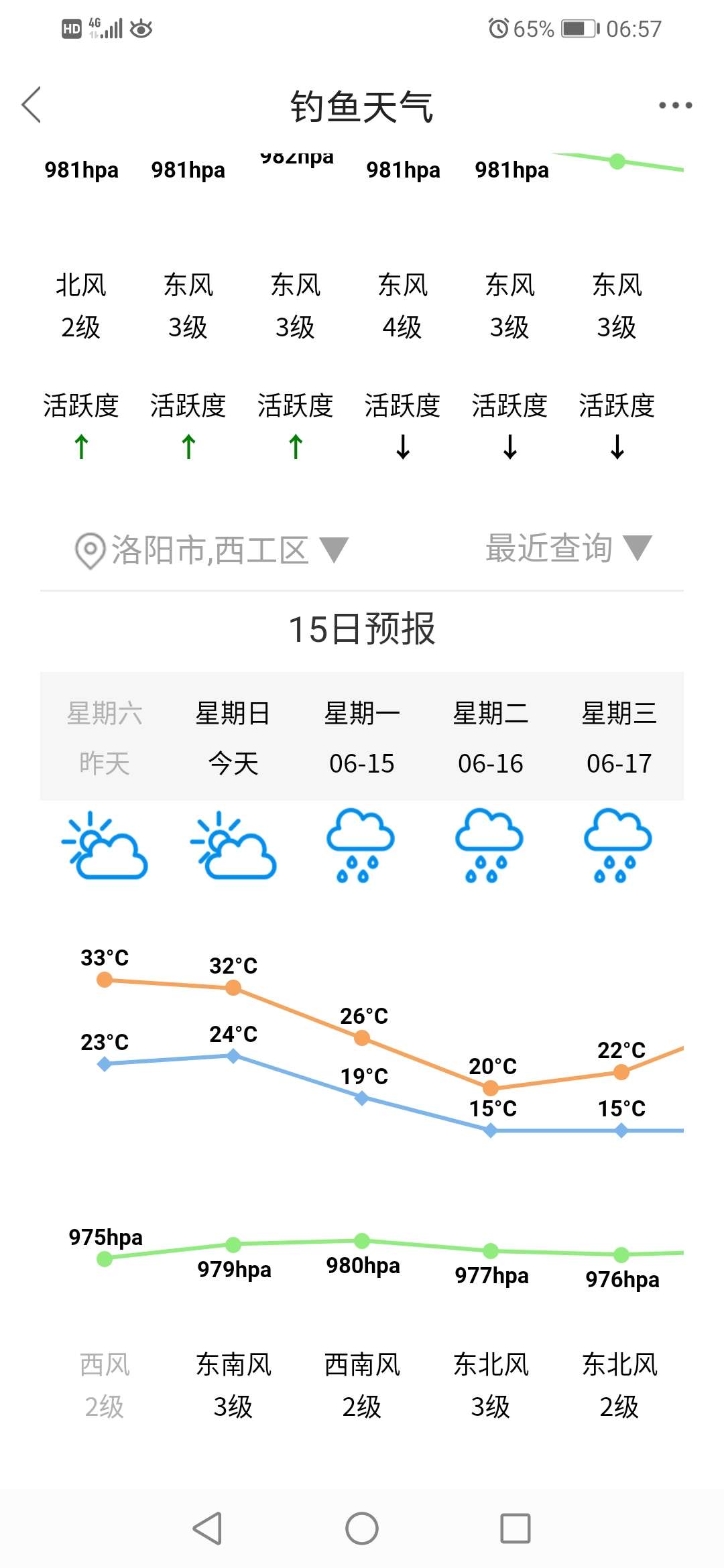
Task: Expand the 最近查询 recent searches dropdown
Action: (x=567, y=548)
